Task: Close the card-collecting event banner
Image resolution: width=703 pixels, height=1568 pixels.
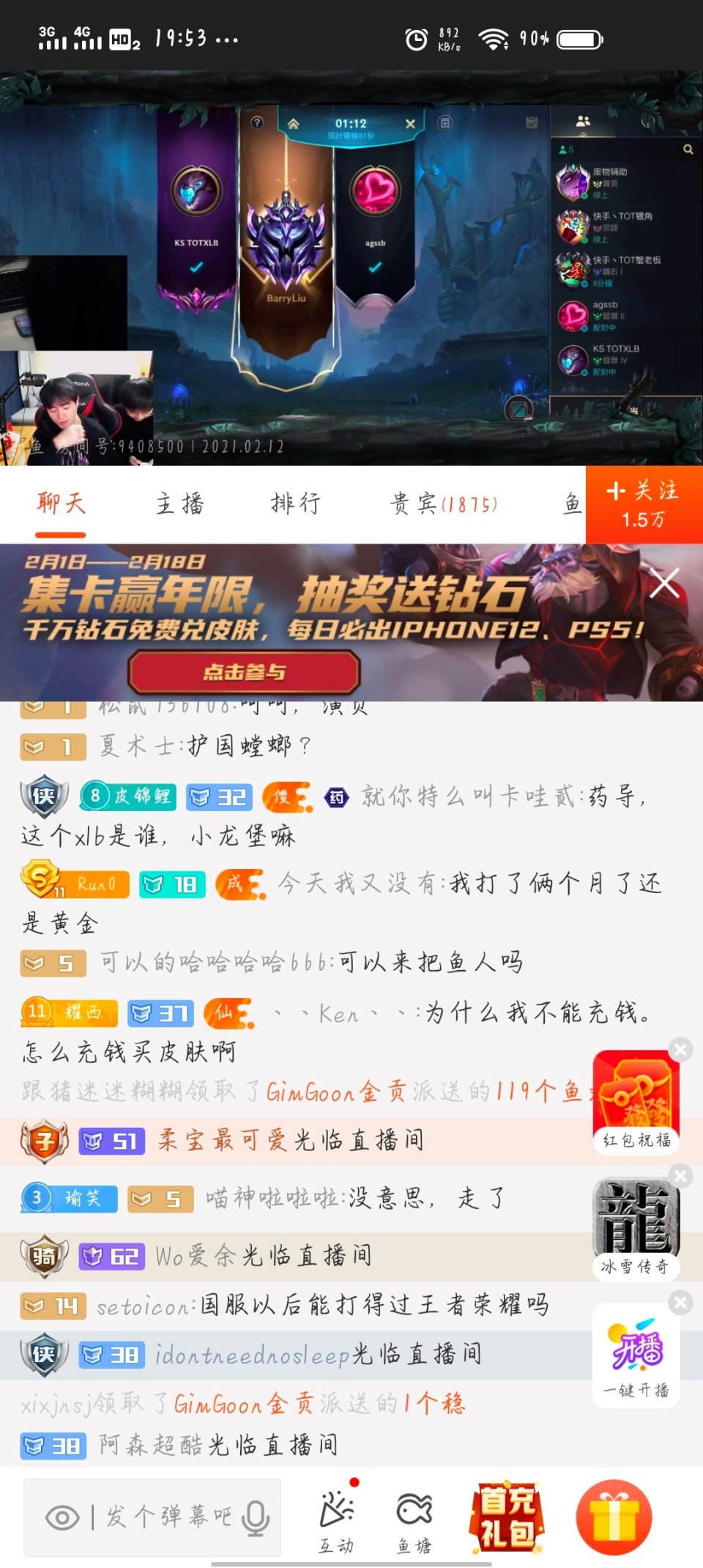Action: 664,584
